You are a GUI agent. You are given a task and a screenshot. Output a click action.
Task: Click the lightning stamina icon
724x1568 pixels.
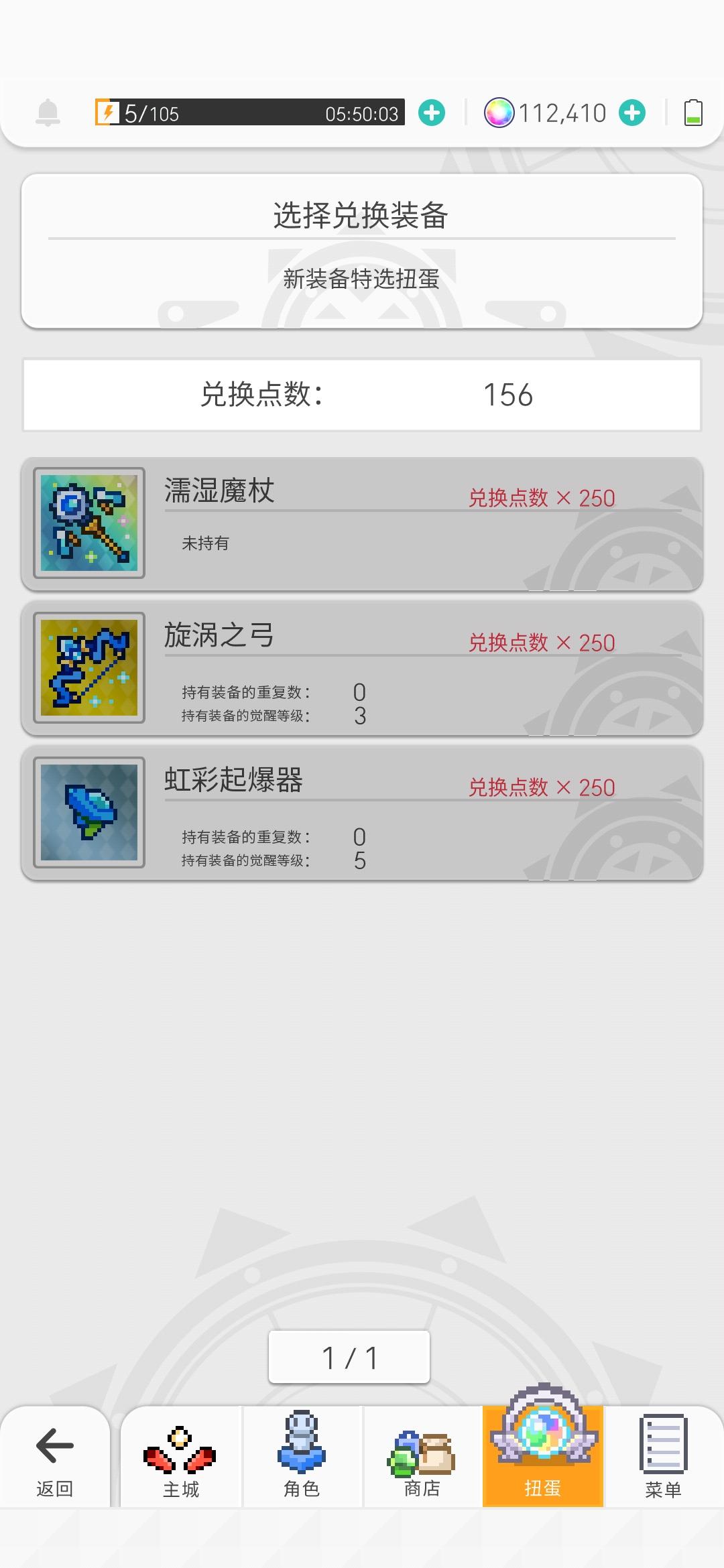107,111
